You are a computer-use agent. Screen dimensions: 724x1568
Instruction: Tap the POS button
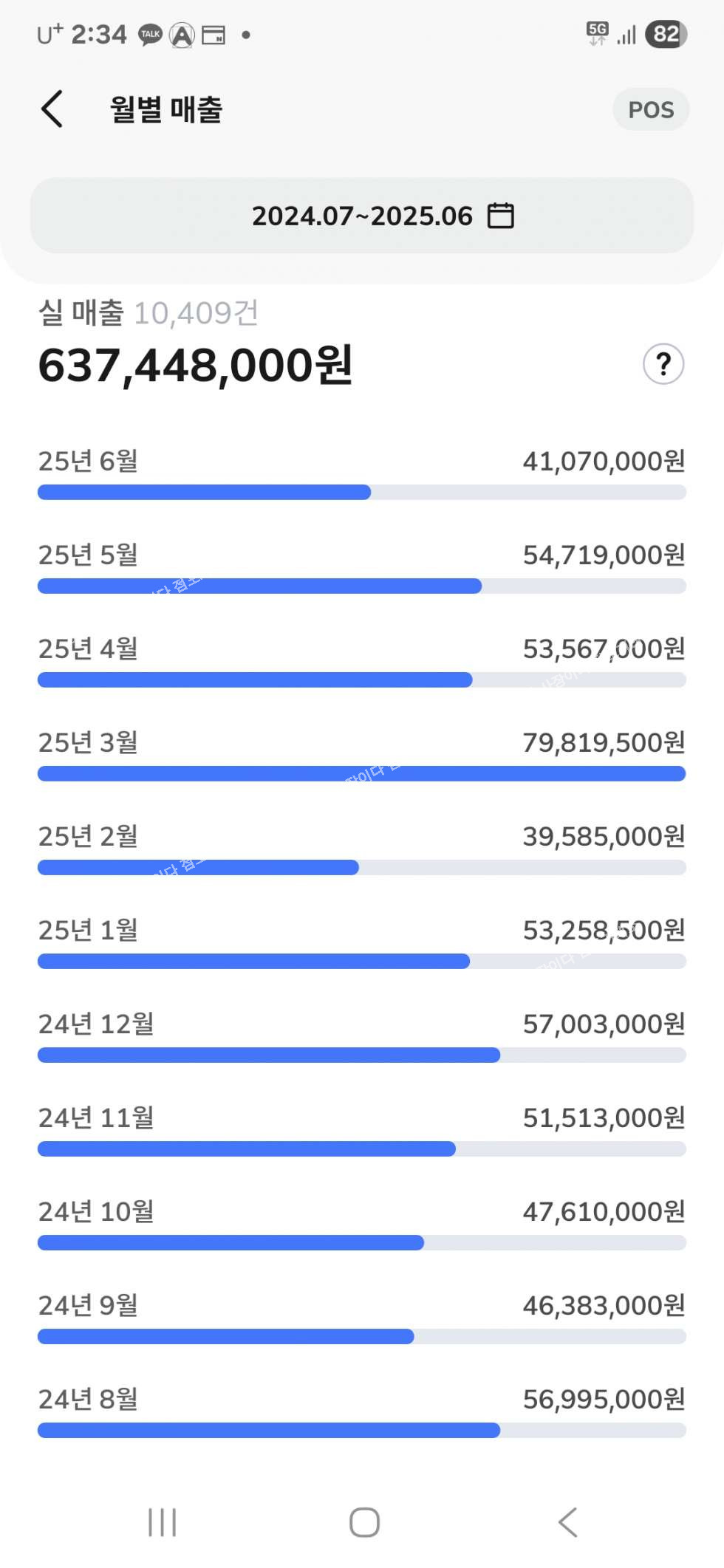point(650,109)
